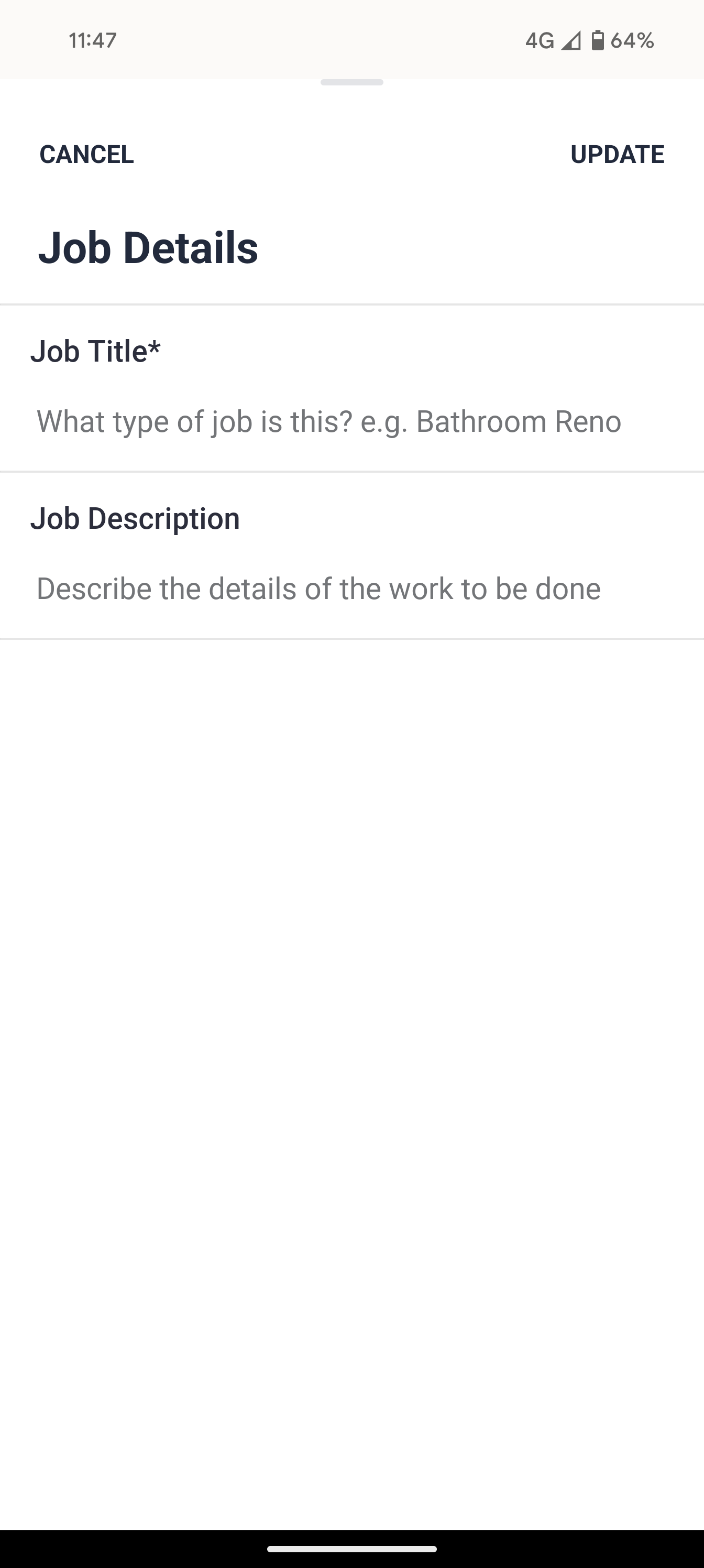Select the Job Description input field

[319, 589]
